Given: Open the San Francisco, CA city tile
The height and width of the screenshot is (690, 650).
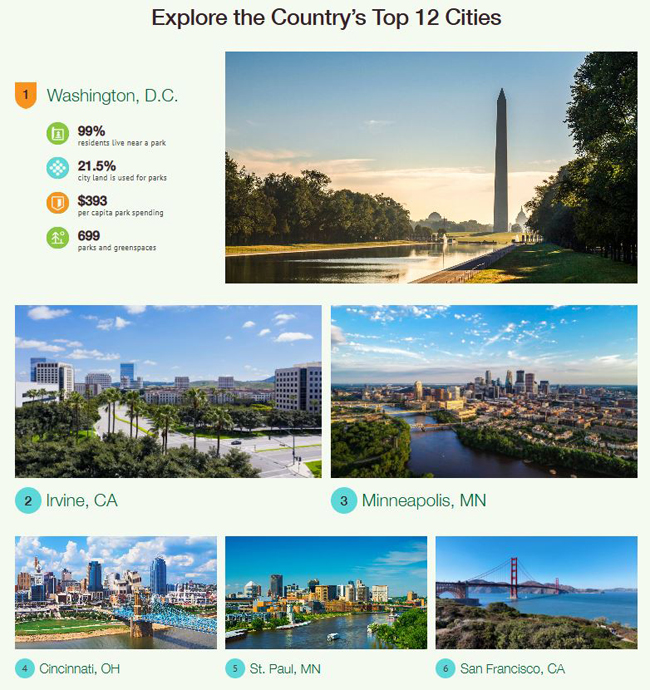Looking at the screenshot, I should pyautogui.click(x=536, y=593).
